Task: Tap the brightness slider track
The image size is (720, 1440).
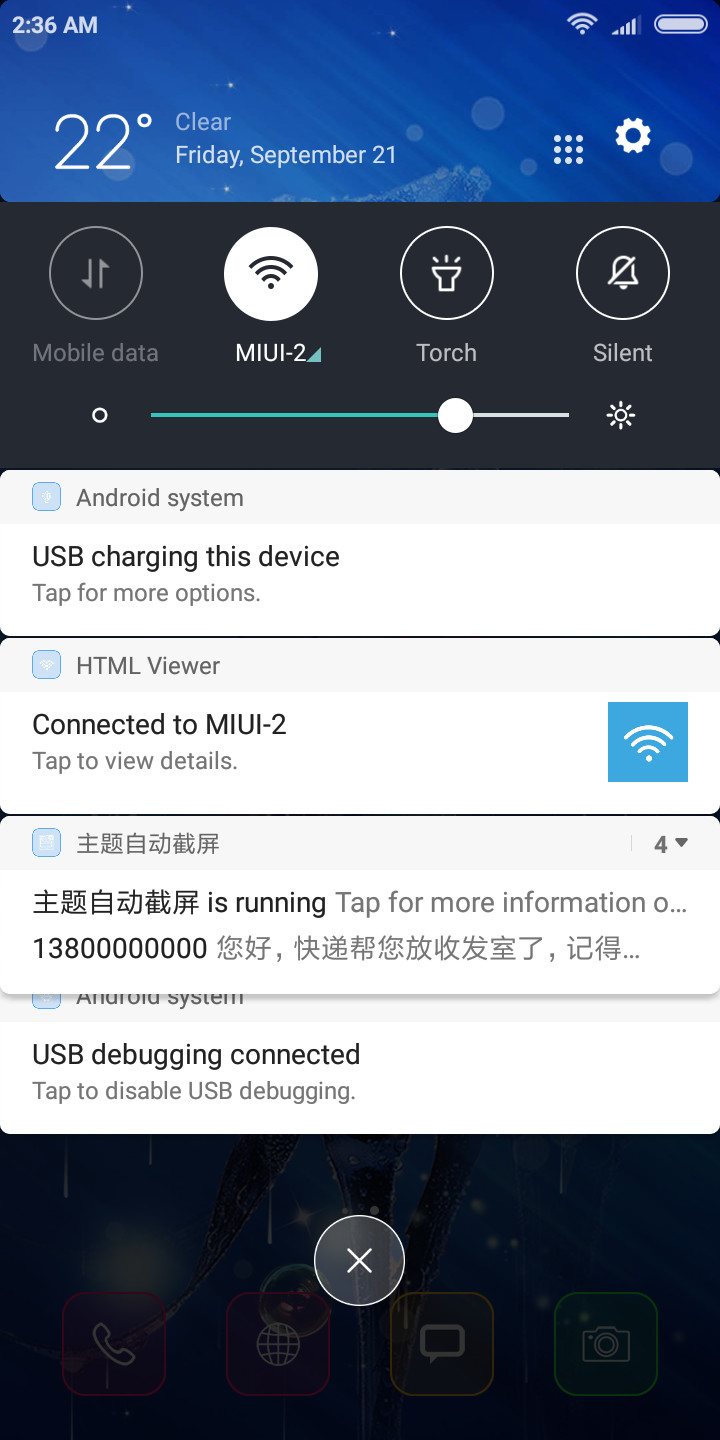Action: (360, 415)
